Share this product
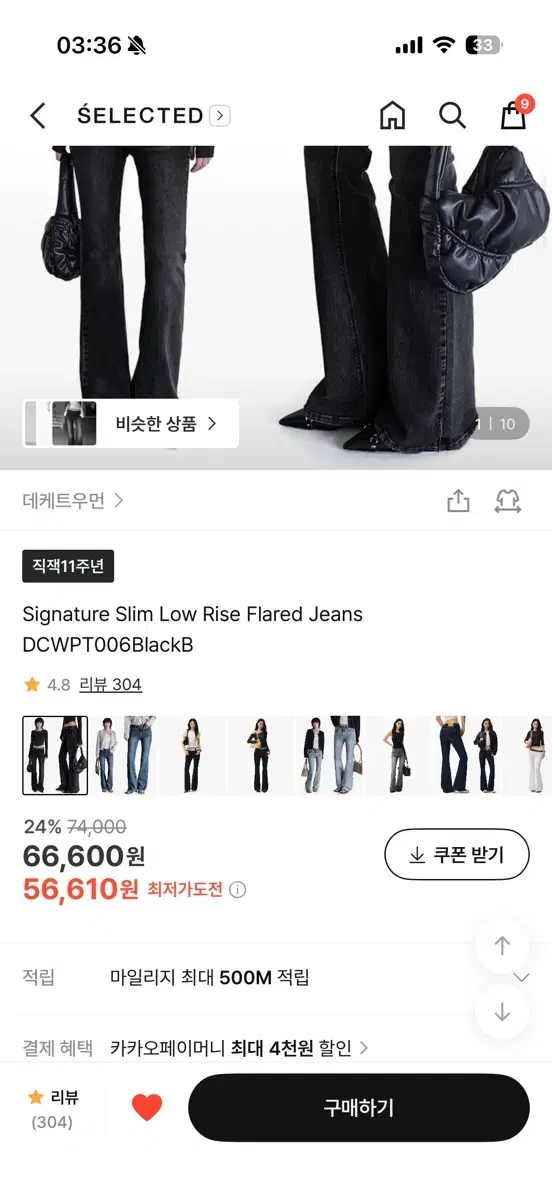Image resolution: width=552 pixels, height=1200 pixels. (x=458, y=501)
